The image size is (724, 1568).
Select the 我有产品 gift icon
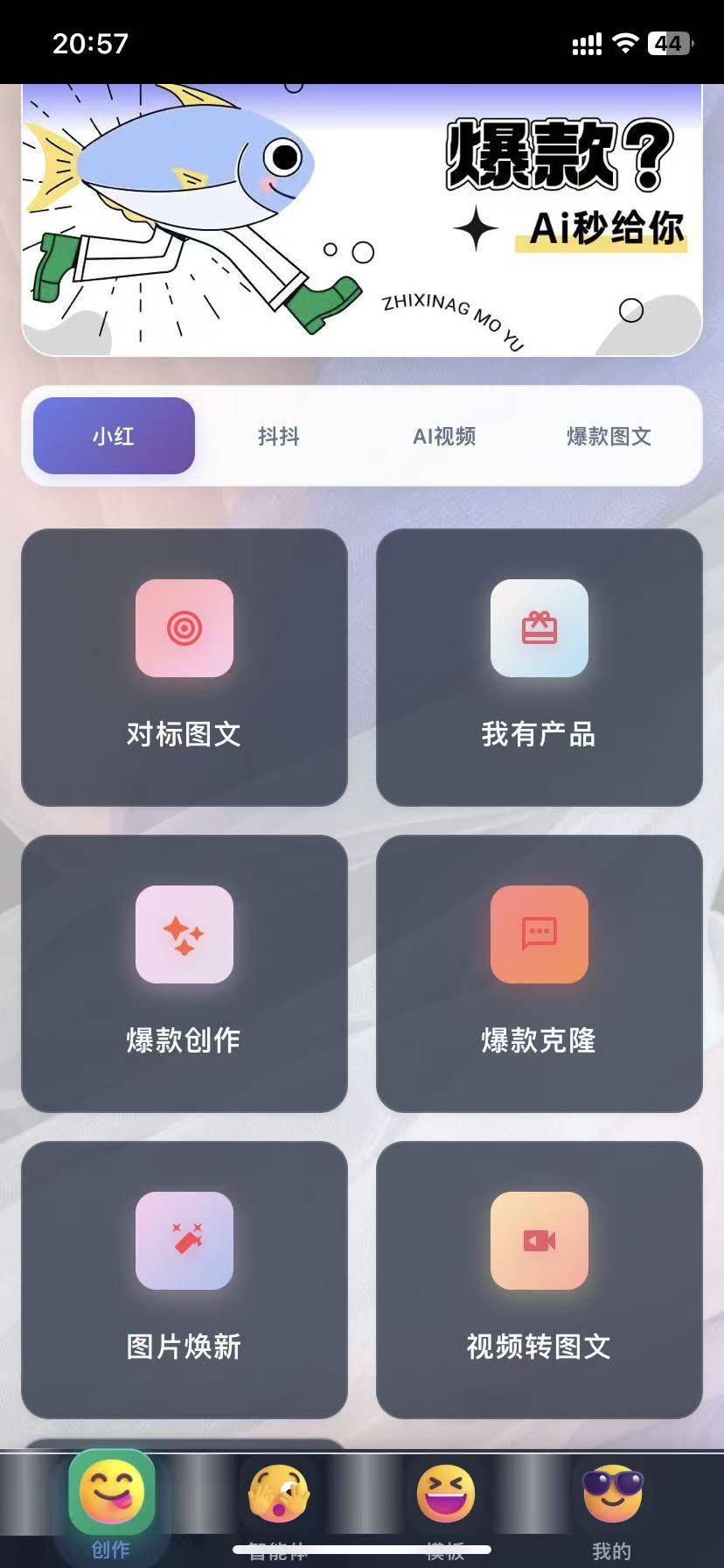click(x=540, y=629)
